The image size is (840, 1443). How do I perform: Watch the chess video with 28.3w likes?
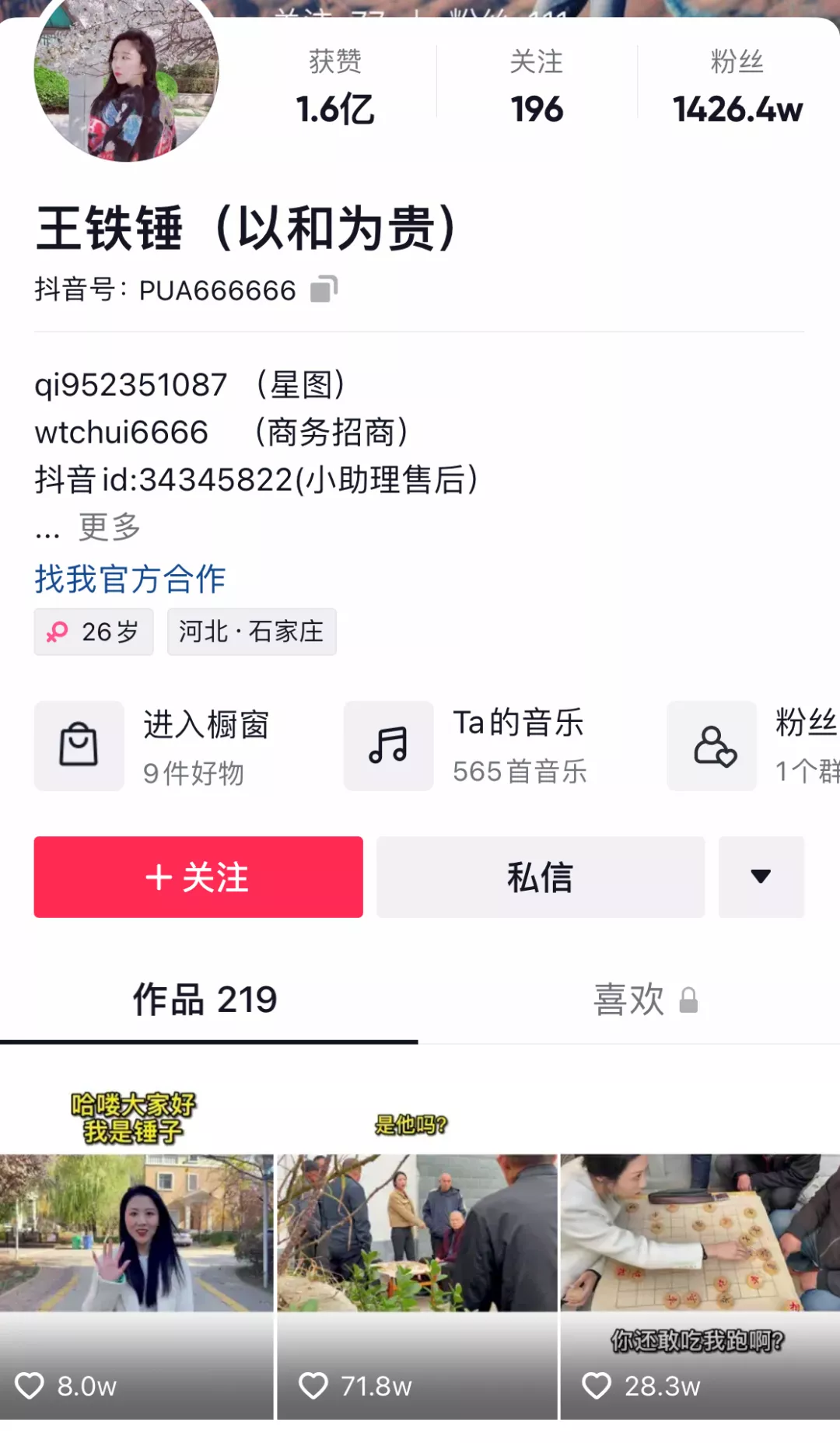coord(700,1245)
